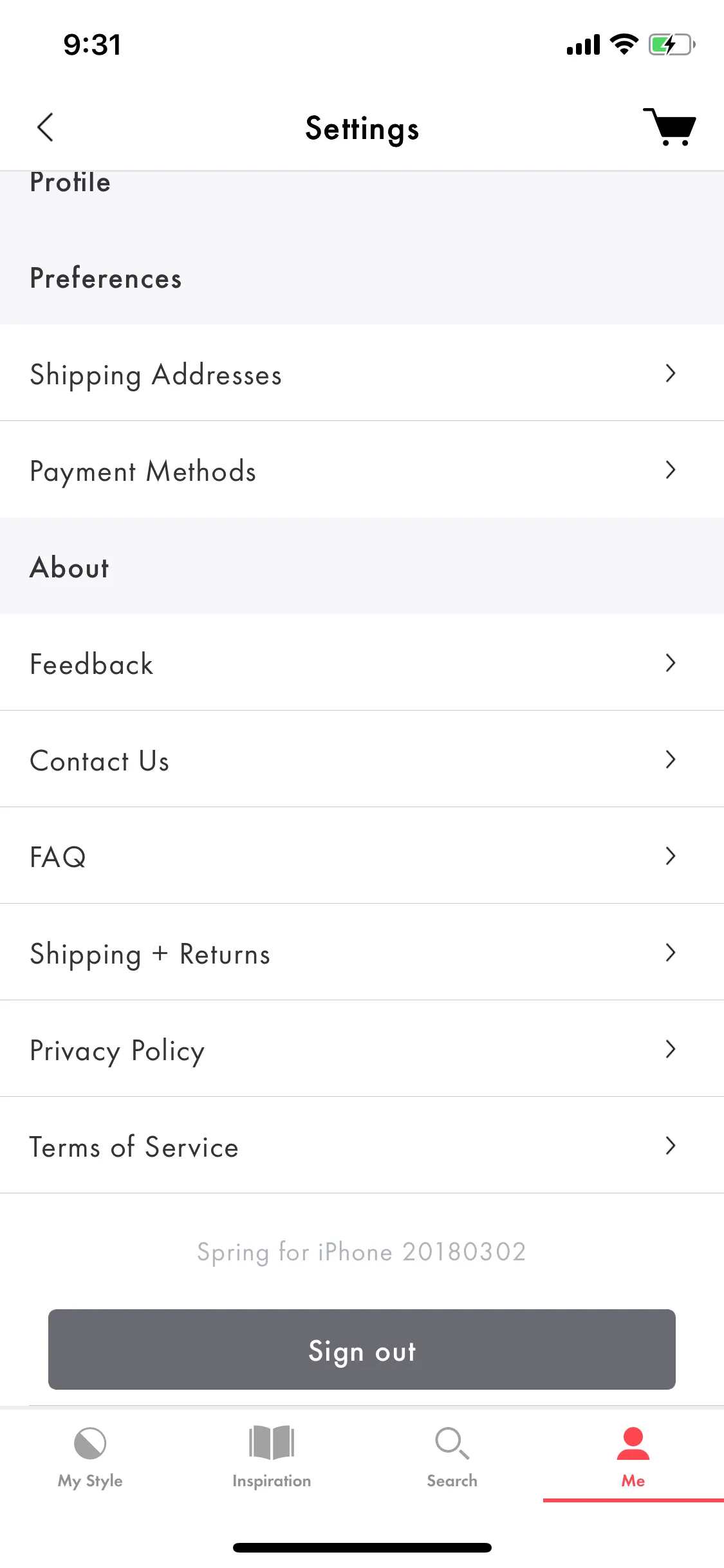This screenshot has height=1568, width=724.
Task: Open the shopping cart
Action: pyautogui.click(x=670, y=127)
